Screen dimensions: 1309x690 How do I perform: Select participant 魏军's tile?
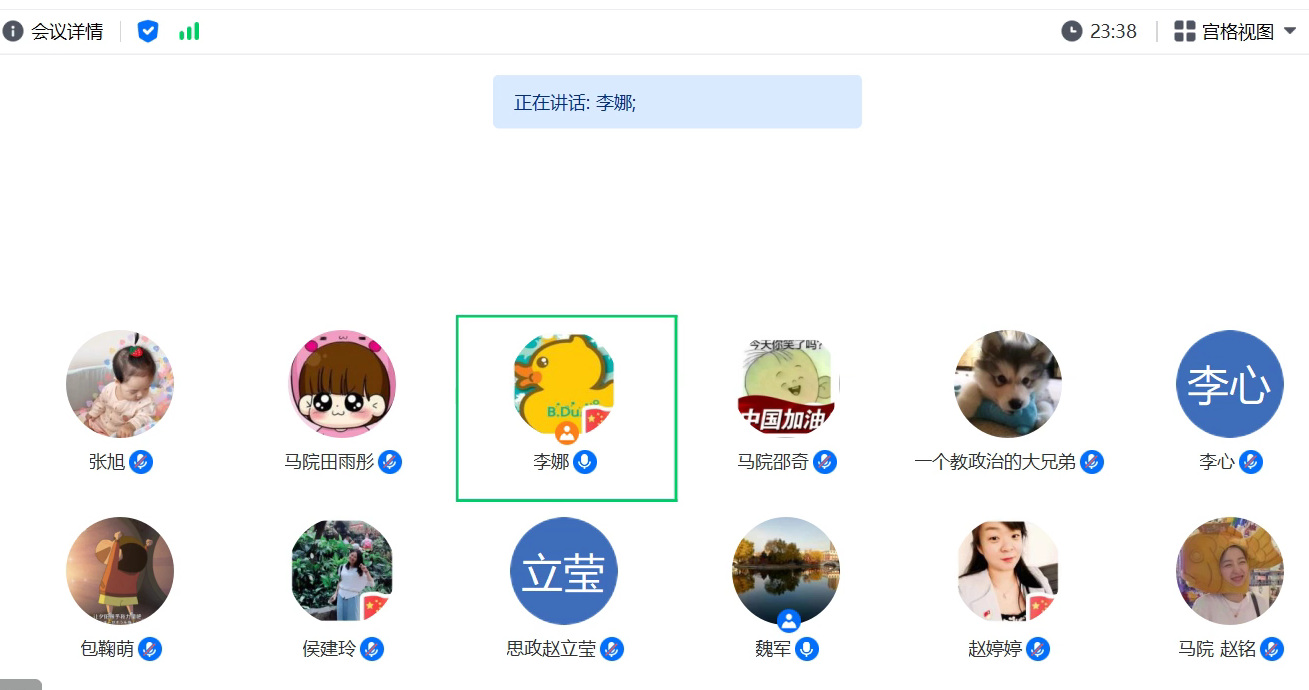pyautogui.click(x=786, y=572)
